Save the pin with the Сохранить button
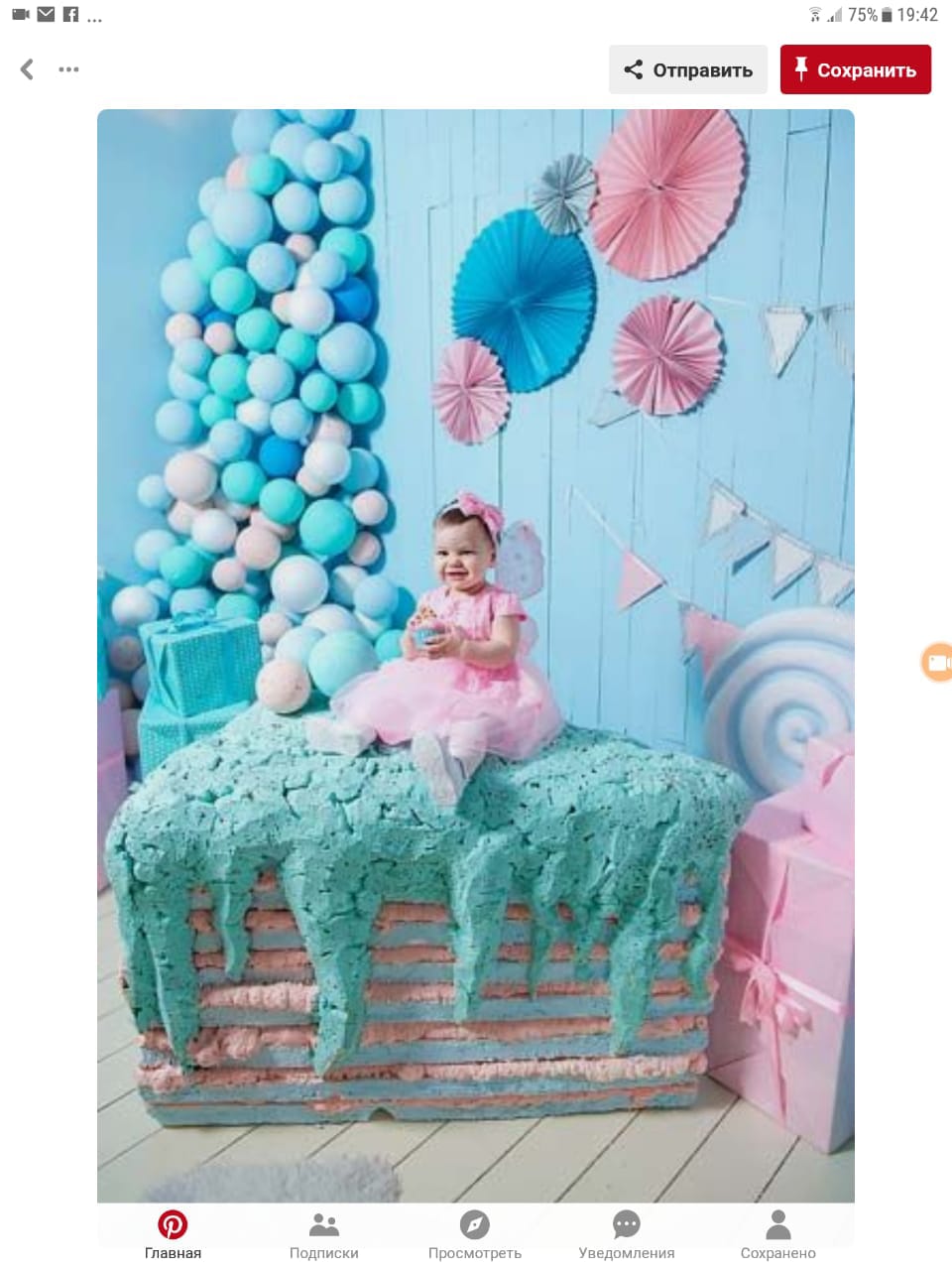The image size is (952, 1270). pos(856,69)
